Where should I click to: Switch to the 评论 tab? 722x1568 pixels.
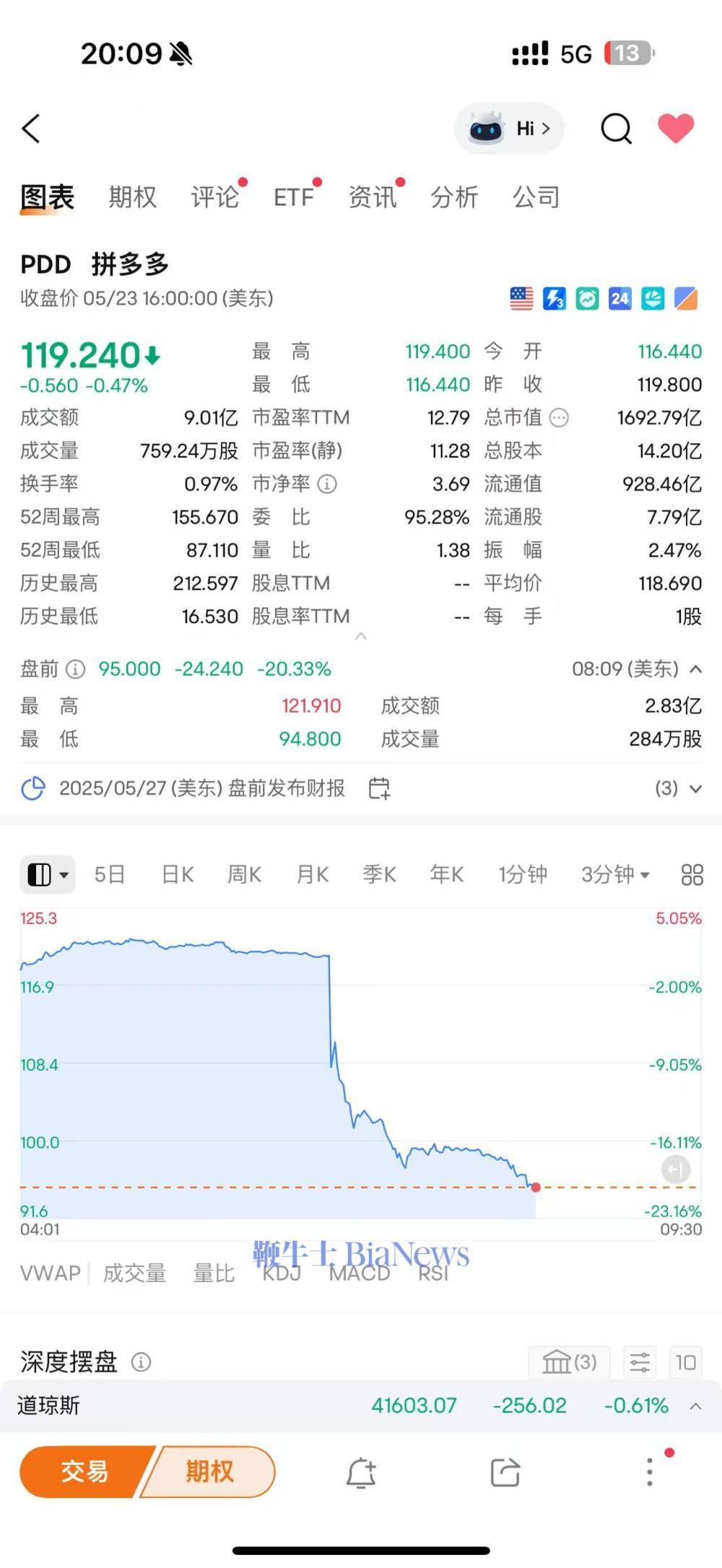point(215,197)
